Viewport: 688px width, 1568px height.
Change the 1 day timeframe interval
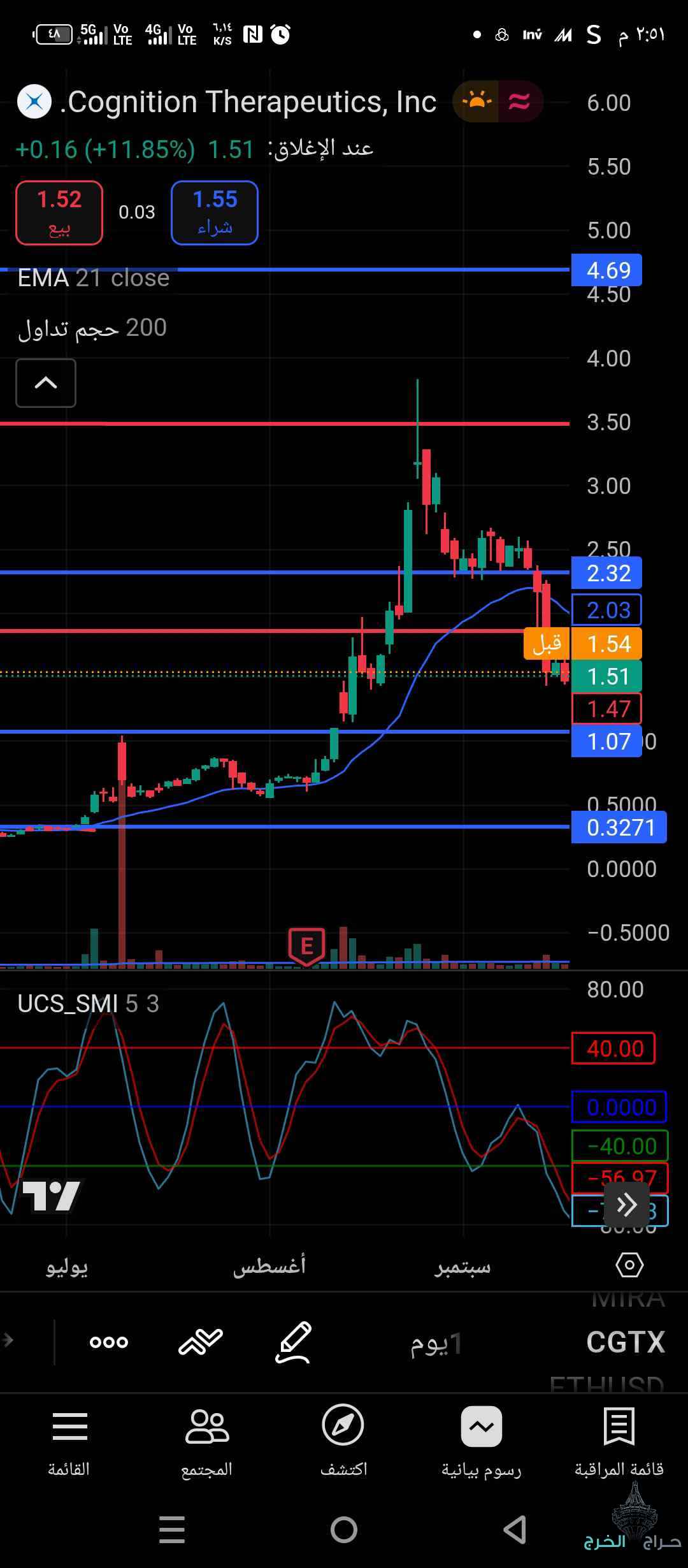tap(437, 1344)
